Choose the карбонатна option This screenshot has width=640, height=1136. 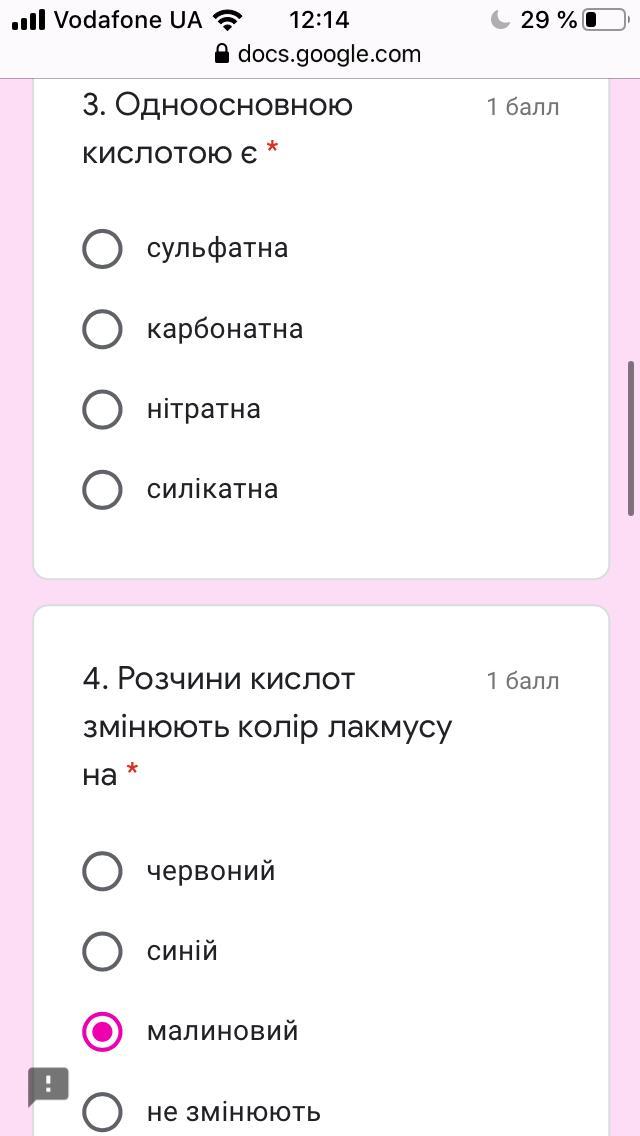102,329
